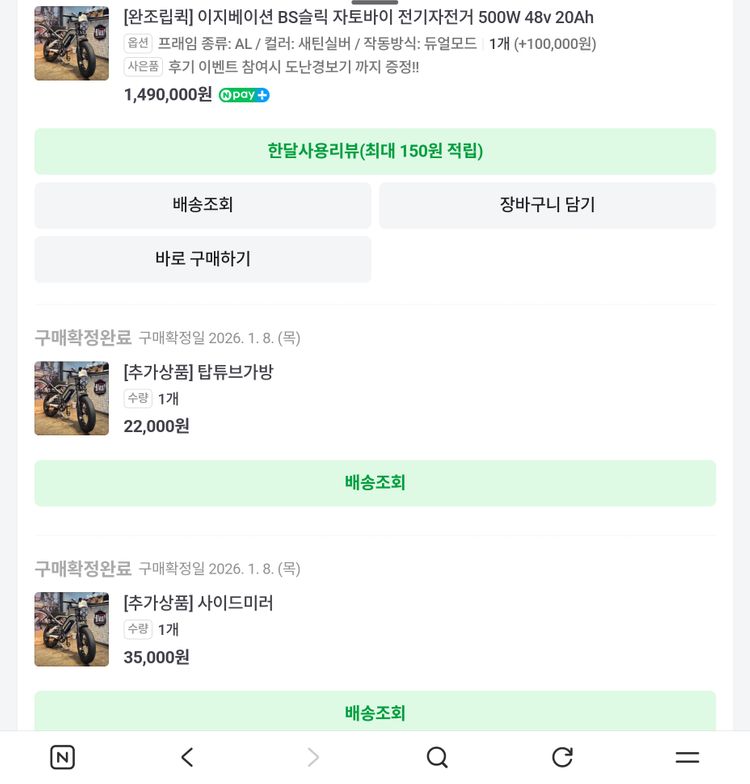Tap the forward navigation arrow icon
Image resolution: width=750 pixels, height=784 pixels.
click(x=312, y=757)
